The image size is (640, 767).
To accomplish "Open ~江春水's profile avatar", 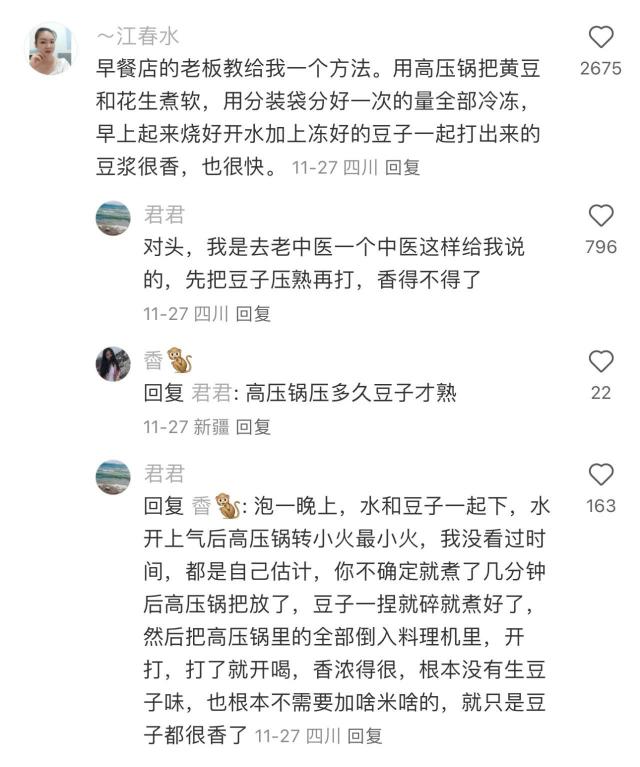I will (x=51, y=48).
